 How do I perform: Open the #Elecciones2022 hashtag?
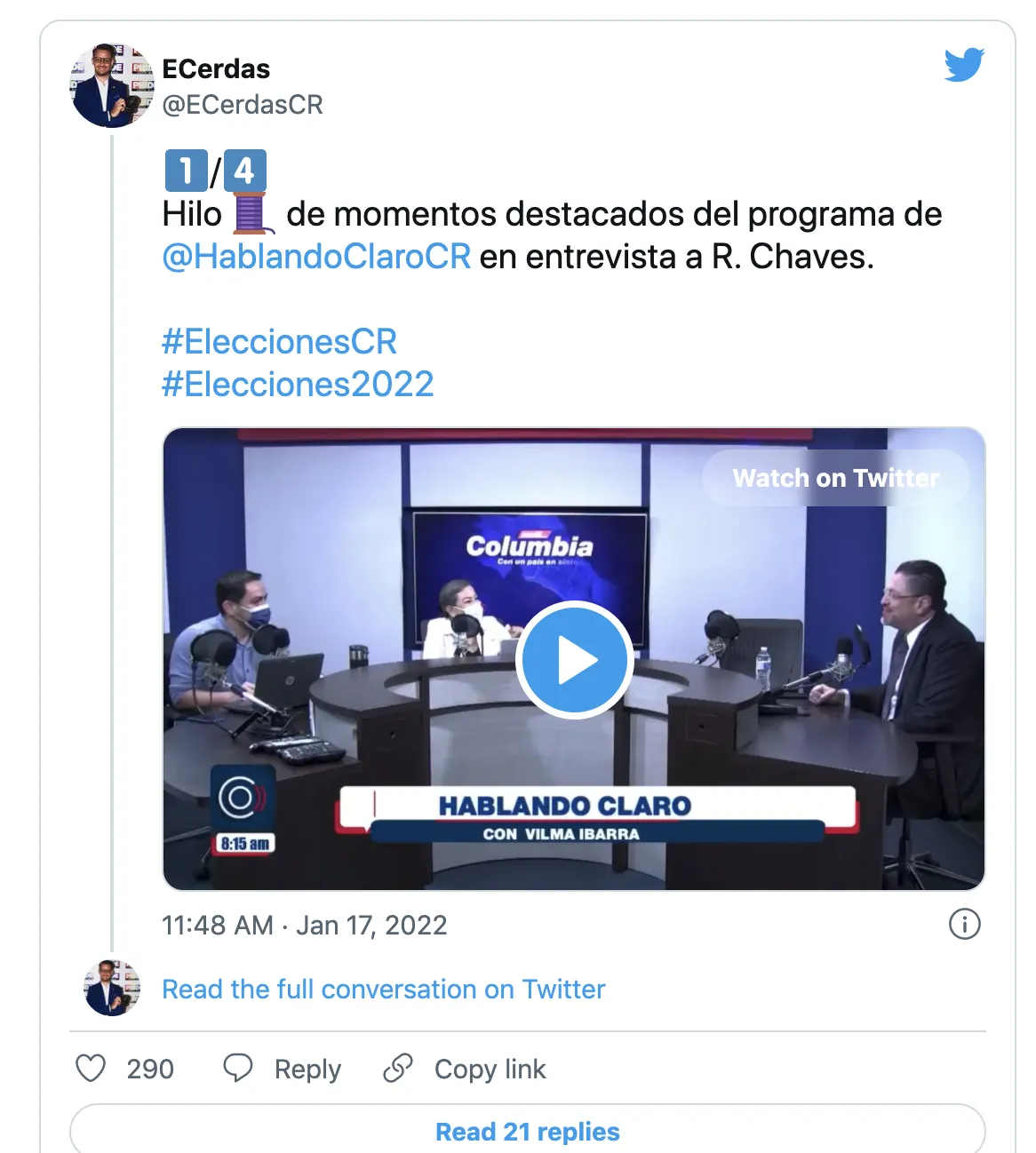click(298, 385)
